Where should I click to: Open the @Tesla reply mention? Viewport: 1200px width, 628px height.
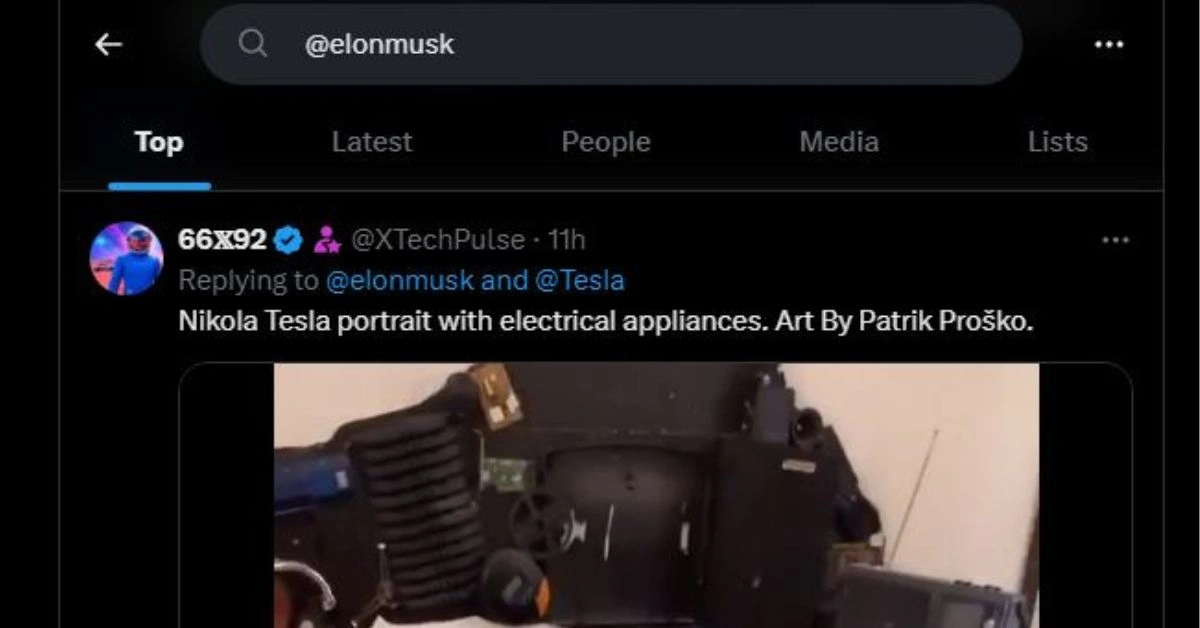(x=580, y=281)
